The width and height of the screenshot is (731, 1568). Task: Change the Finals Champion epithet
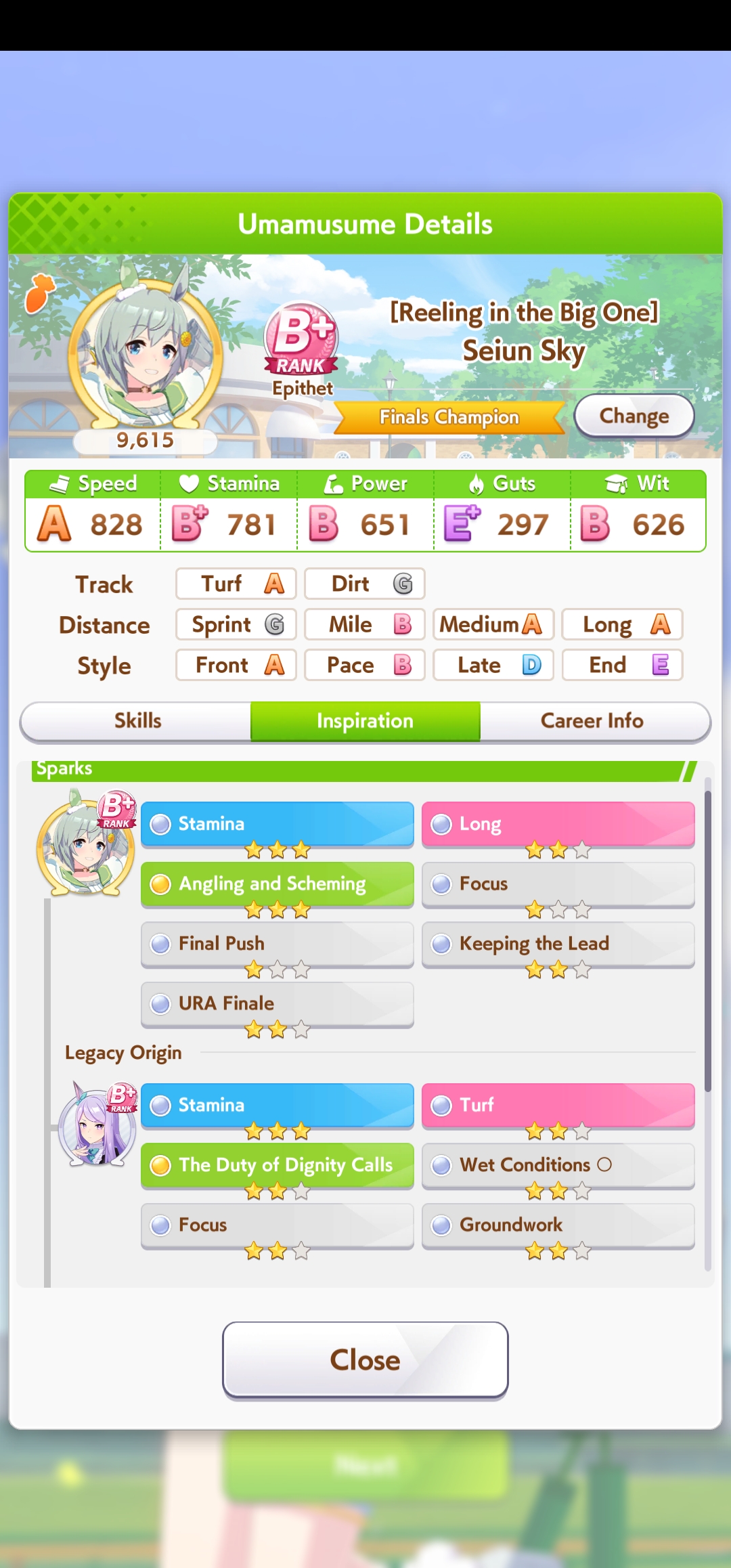point(634,416)
